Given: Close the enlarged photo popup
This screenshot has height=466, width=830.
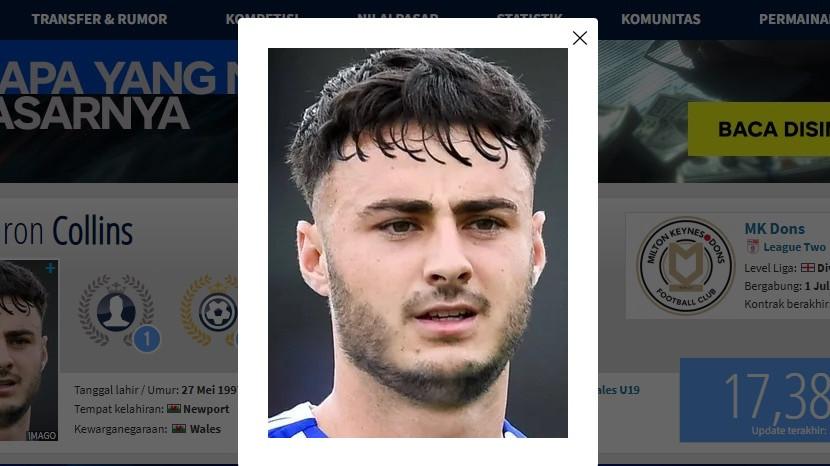Looking at the screenshot, I should coord(579,38).
